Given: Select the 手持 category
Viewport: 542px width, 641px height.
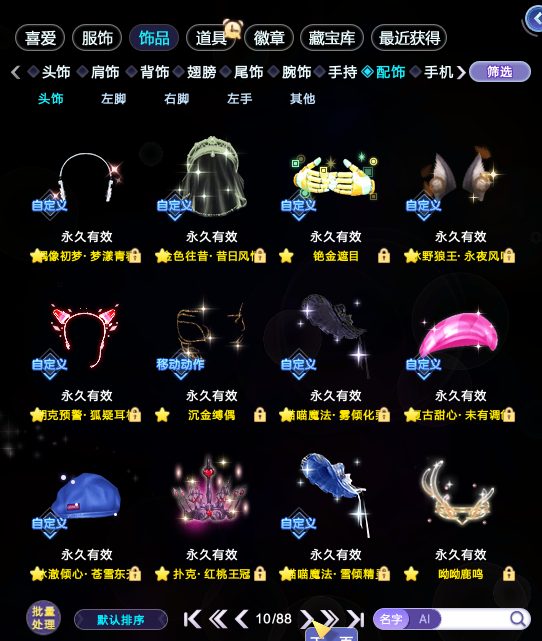Looking at the screenshot, I should pyautogui.click(x=343, y=72).
